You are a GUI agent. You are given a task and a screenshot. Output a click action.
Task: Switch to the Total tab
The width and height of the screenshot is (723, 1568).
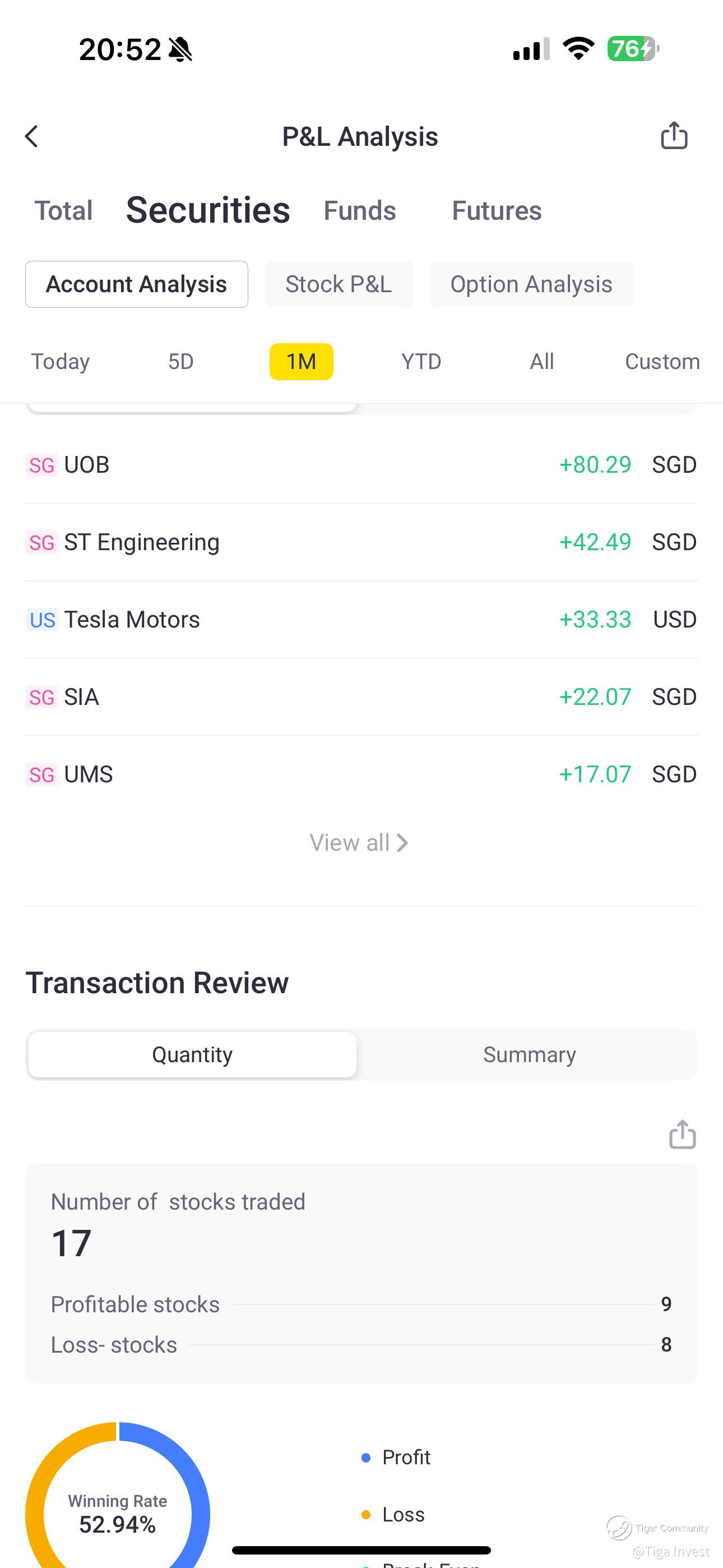tap(63, 211)
